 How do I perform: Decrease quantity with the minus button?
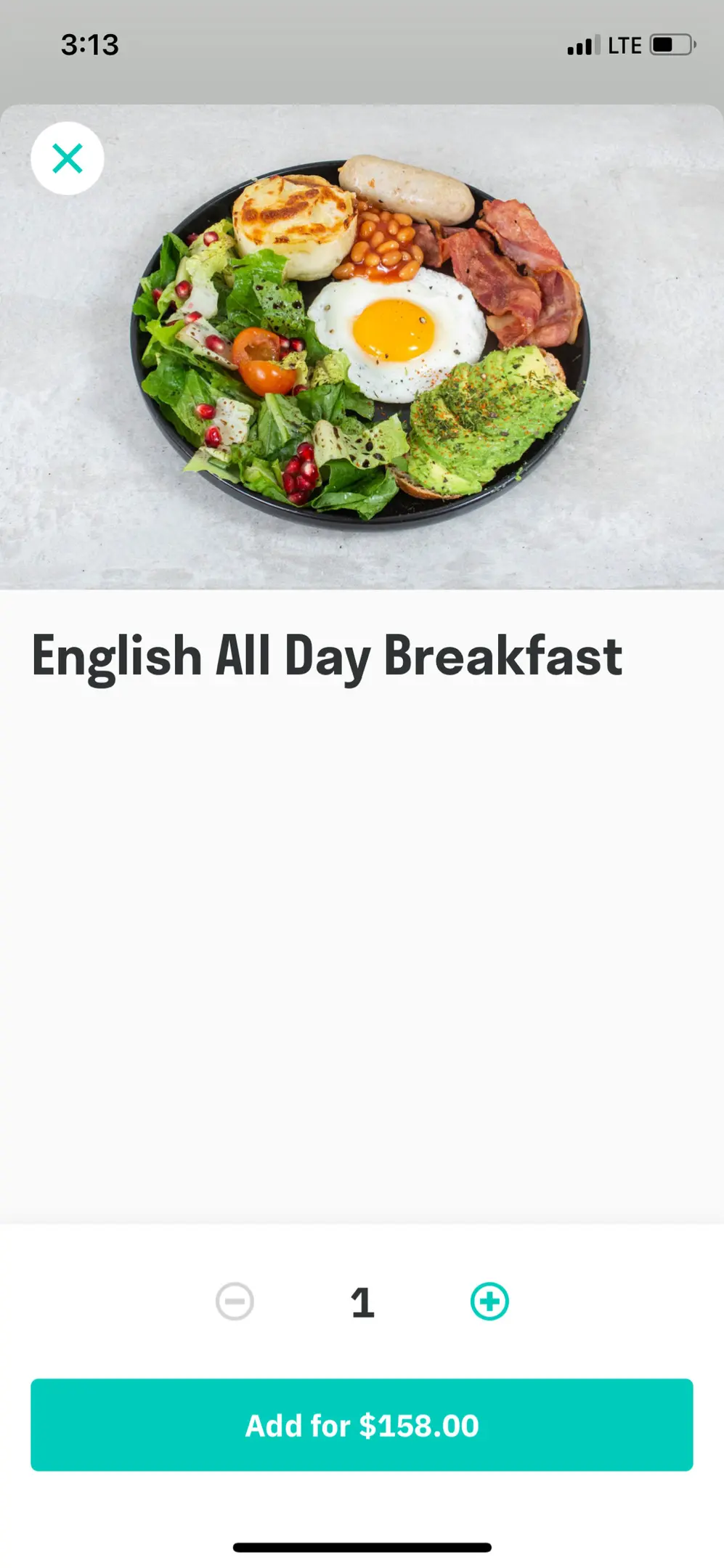[x=235, y=1302]
